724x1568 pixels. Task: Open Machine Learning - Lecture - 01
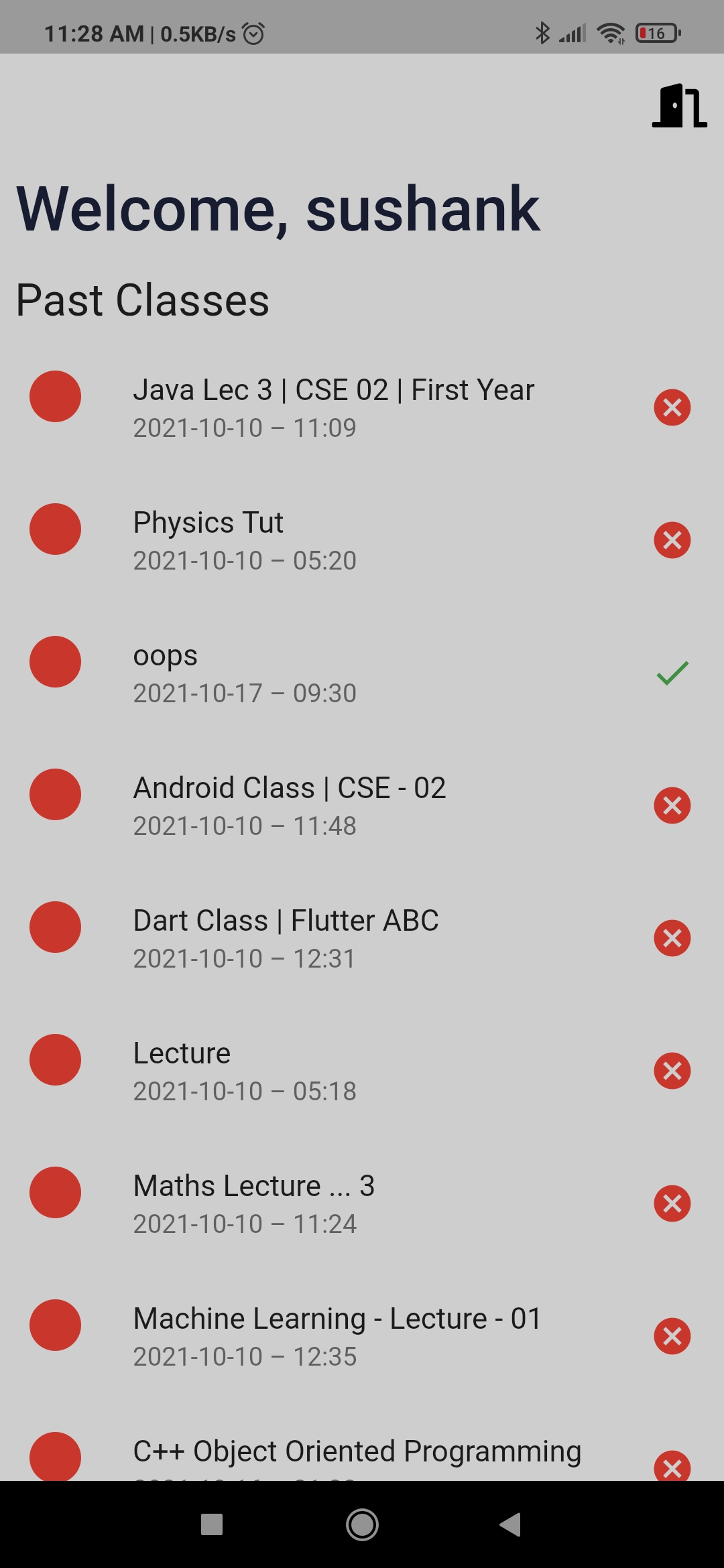click(337, 1336)
